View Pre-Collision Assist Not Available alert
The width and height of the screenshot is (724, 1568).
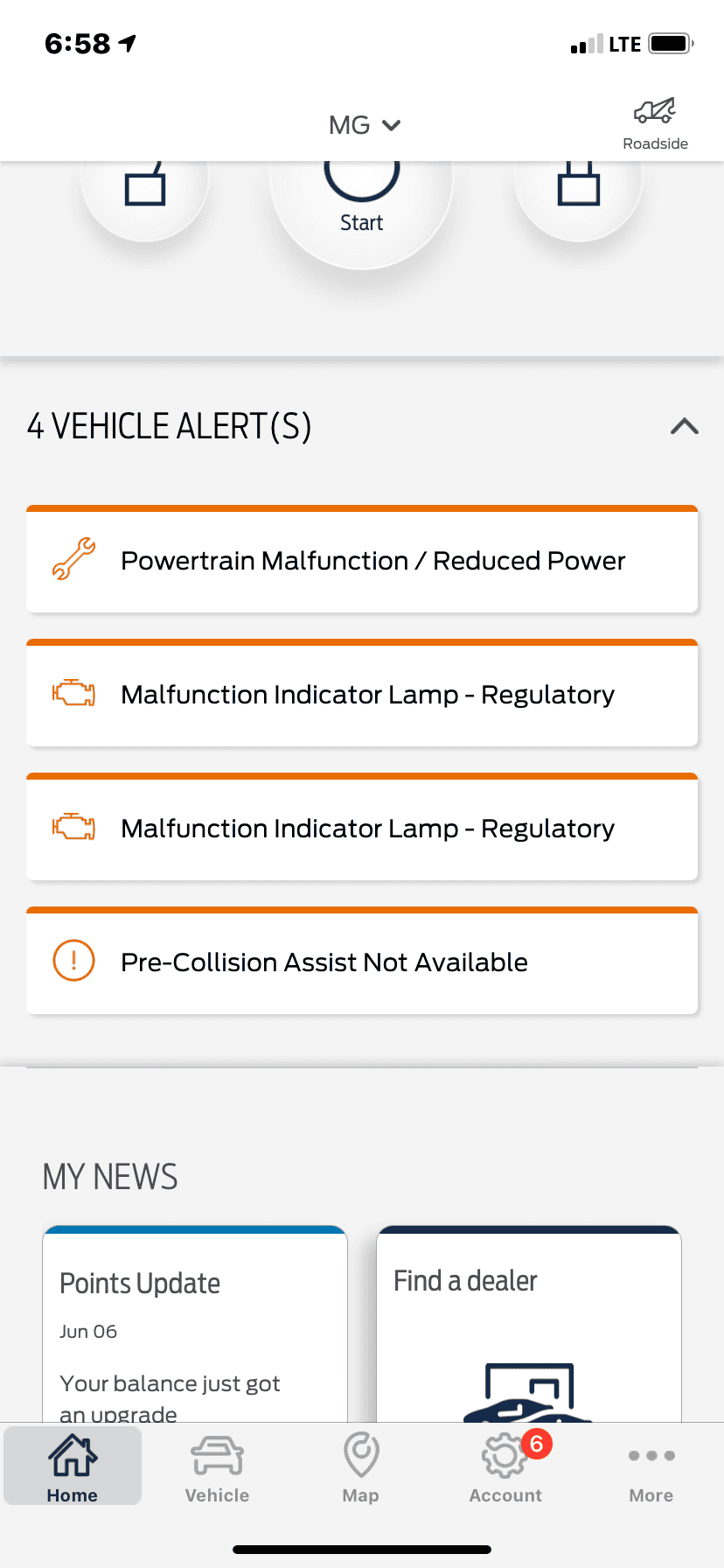click(x=362, y=962)
